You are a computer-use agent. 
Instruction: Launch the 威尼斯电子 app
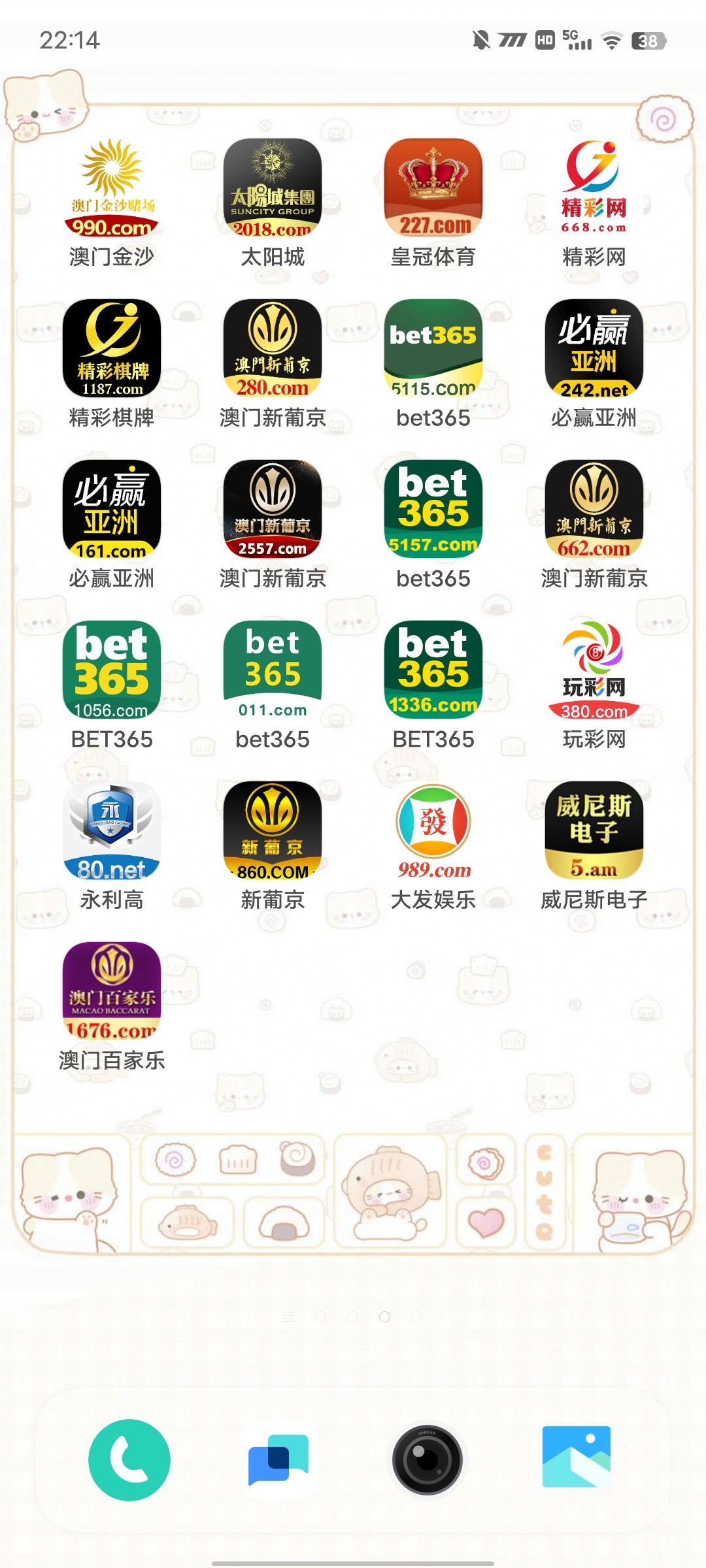click(x=594, y=830)
